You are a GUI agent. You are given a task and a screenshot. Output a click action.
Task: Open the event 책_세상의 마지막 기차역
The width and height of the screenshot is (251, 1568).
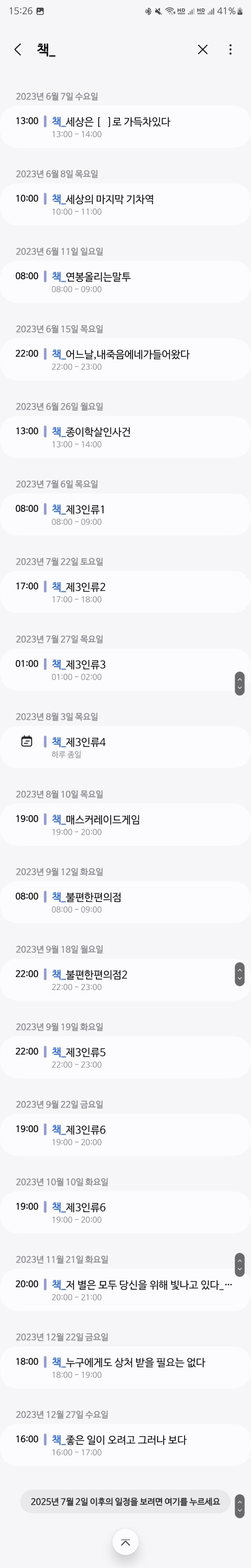click(x=125, y=205)
